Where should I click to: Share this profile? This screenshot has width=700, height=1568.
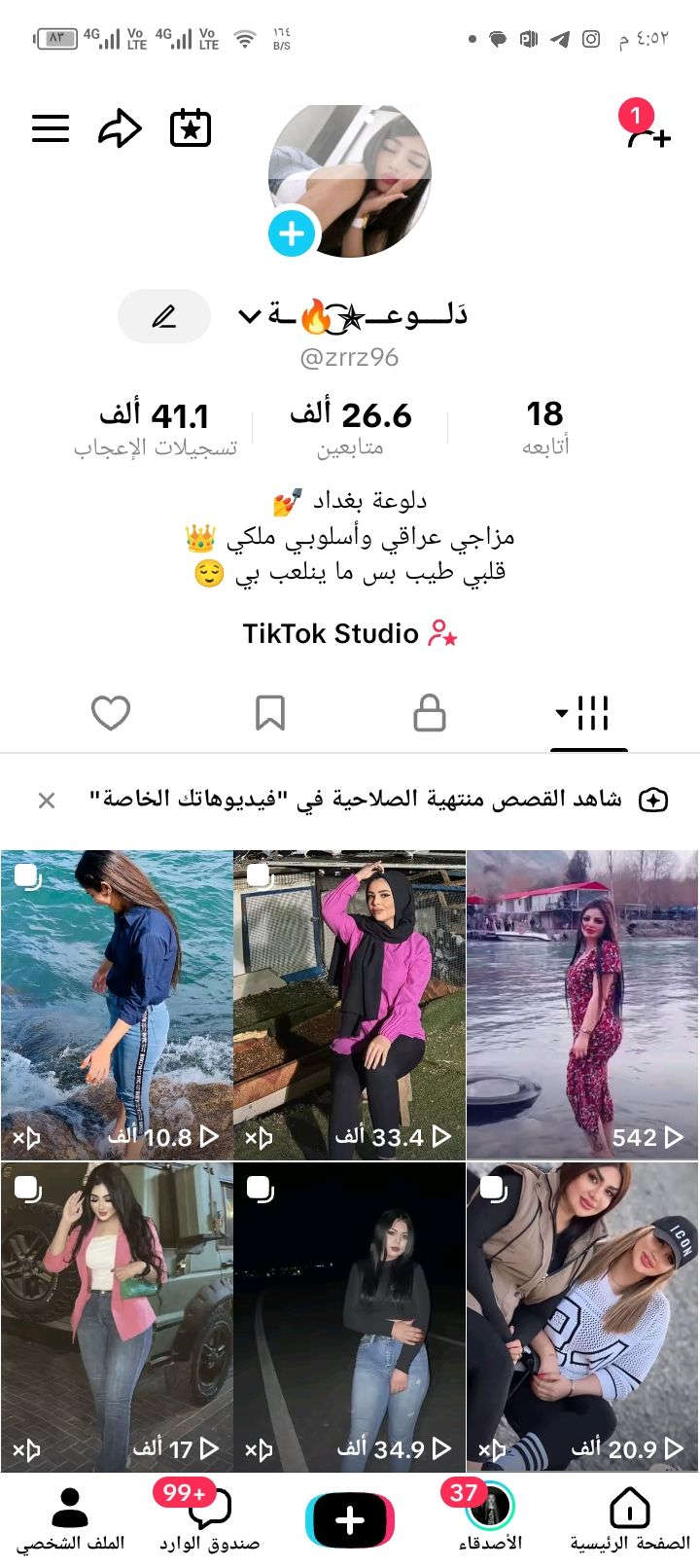pyautogui.click(x=121, y=129)
